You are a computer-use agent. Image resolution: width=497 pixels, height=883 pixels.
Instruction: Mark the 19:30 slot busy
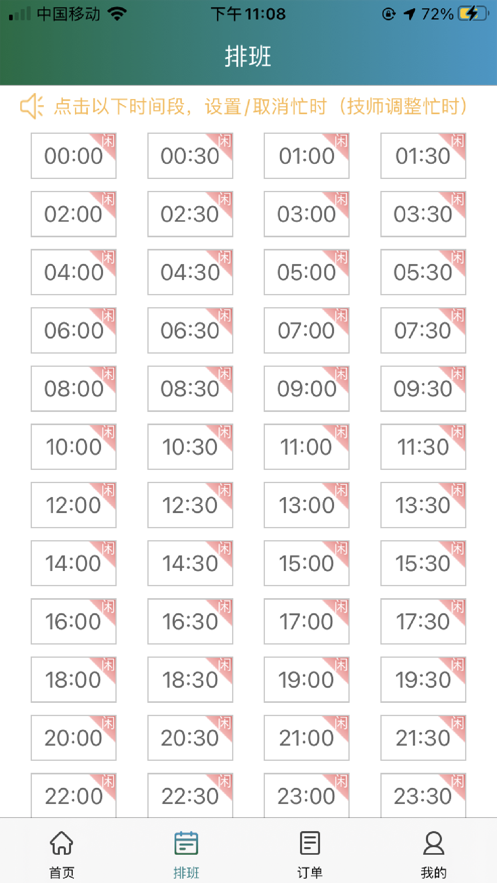click(423, 680)
